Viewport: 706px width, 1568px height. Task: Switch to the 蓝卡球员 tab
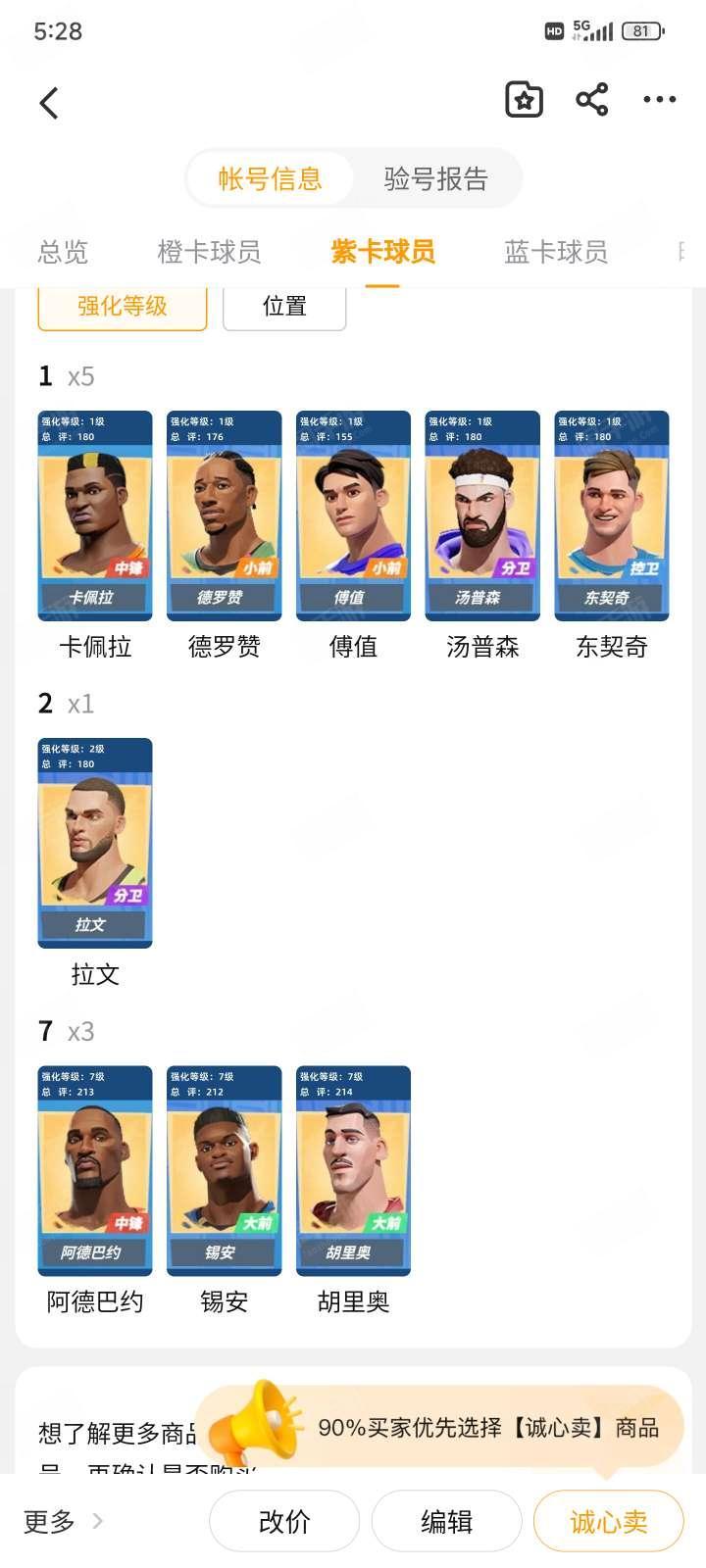pyautogui.click(x=555, y=253)
